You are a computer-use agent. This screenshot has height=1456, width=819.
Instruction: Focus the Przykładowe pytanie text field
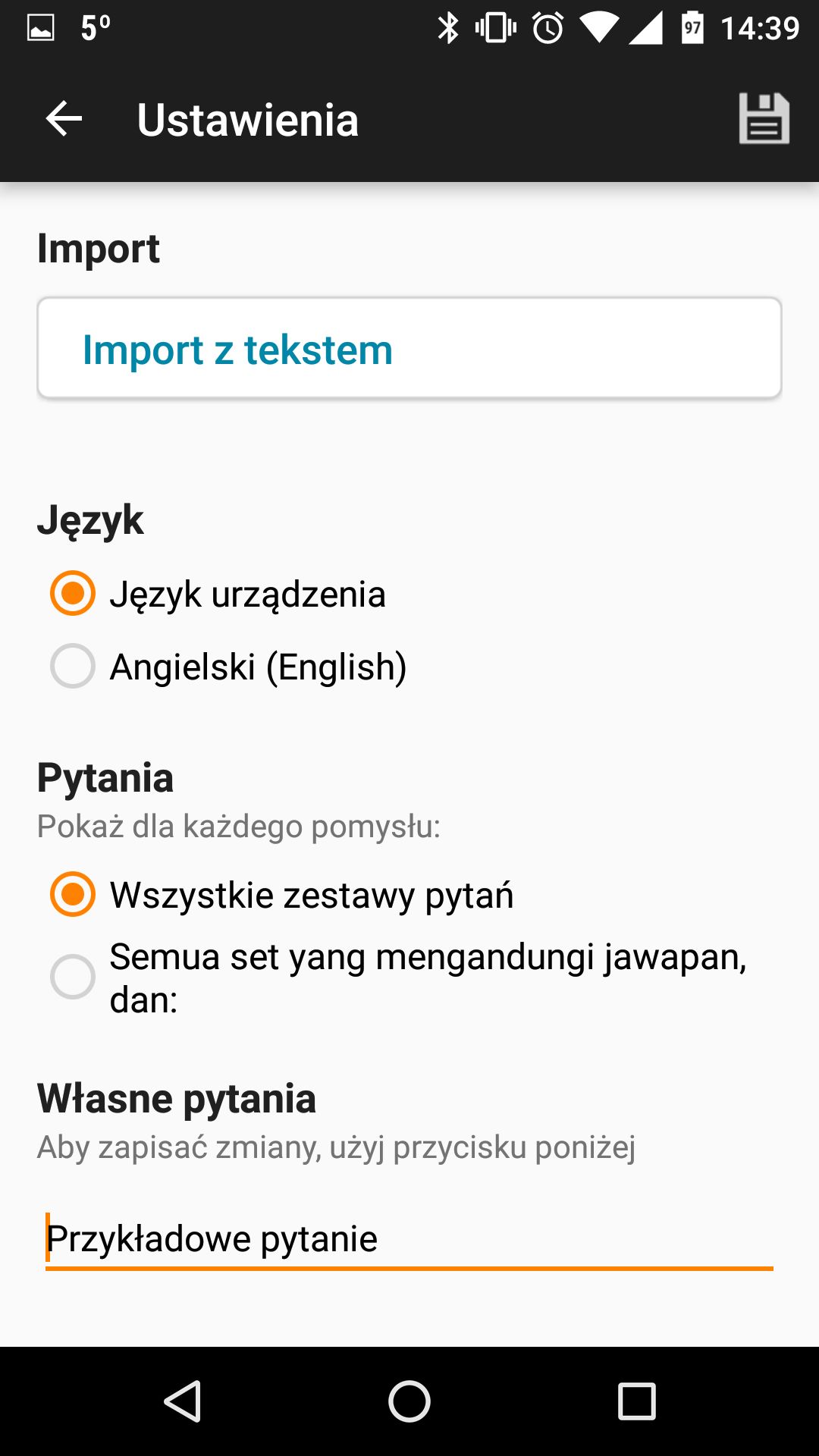point(409,1239)
